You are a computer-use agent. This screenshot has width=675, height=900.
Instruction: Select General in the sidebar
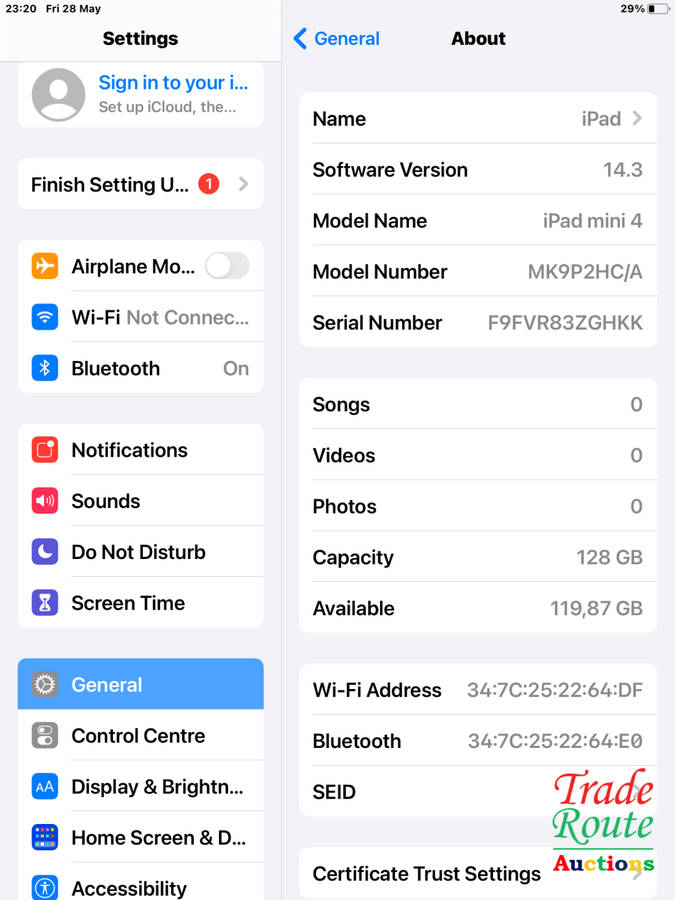[140, 685]
